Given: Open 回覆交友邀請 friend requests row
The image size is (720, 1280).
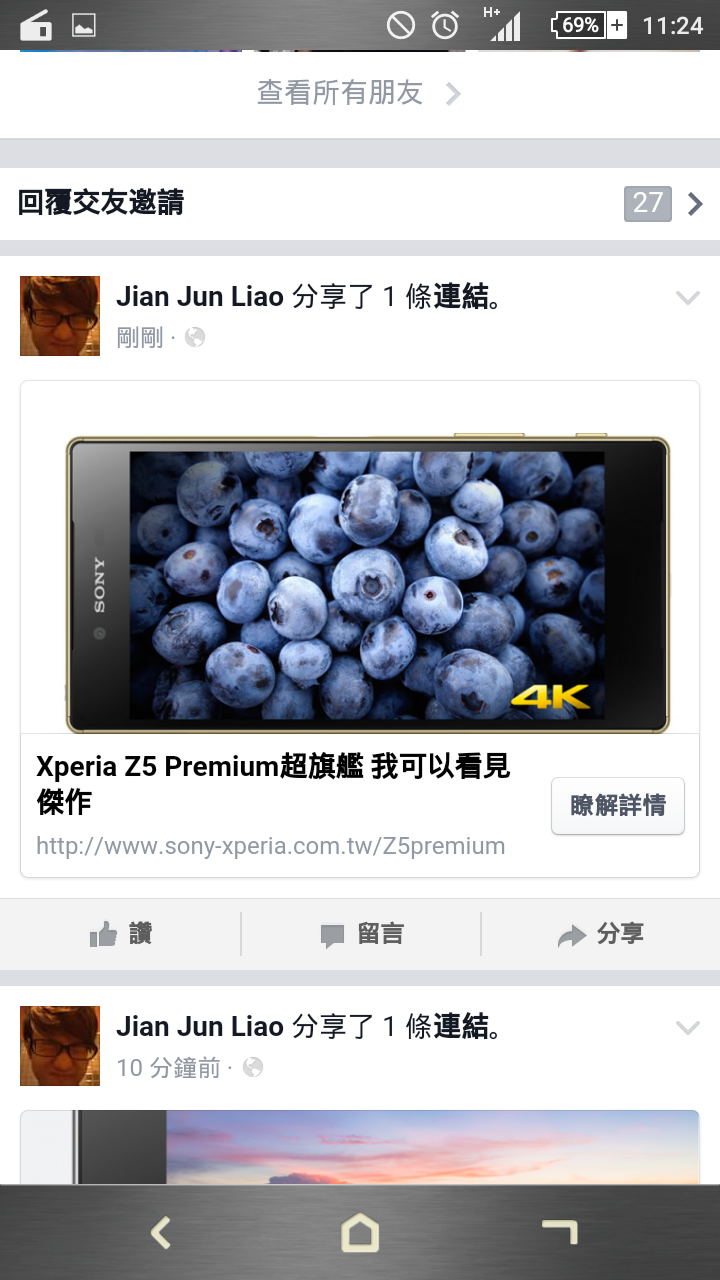Looking at the screenshot, I should pos(360,203).
